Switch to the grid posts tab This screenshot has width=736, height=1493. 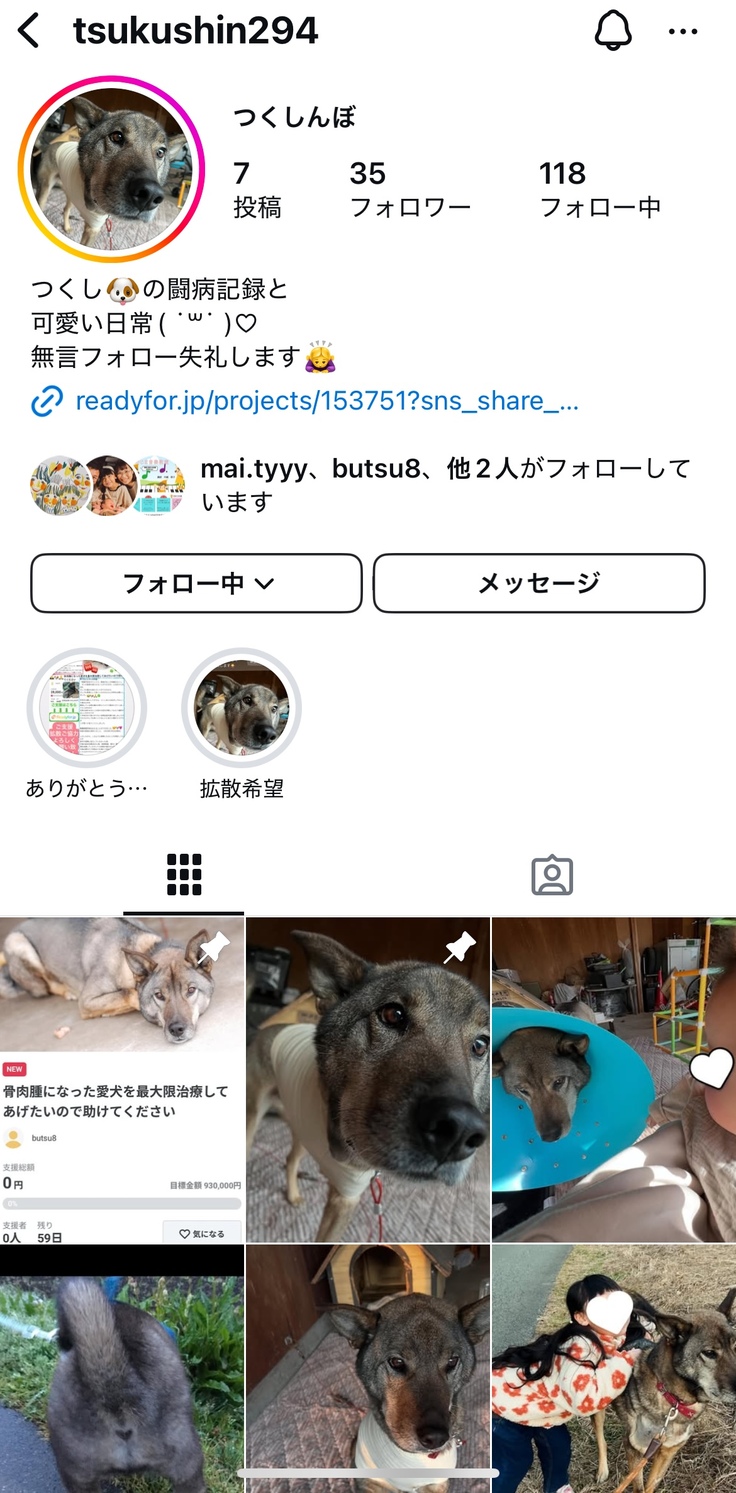pyautogui.click(x=184, y=875)
